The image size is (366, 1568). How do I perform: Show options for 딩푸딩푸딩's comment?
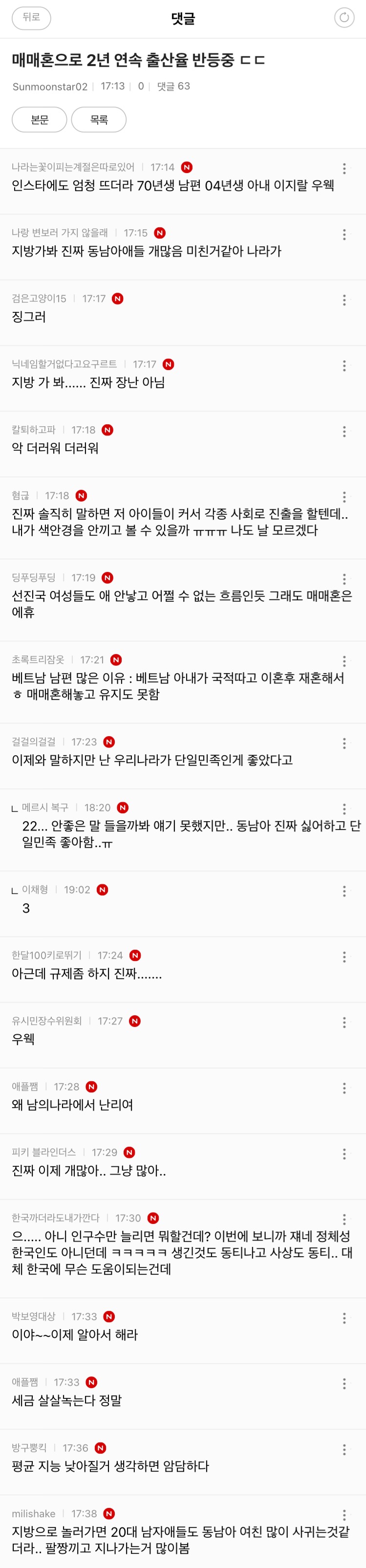click(344, 579)
